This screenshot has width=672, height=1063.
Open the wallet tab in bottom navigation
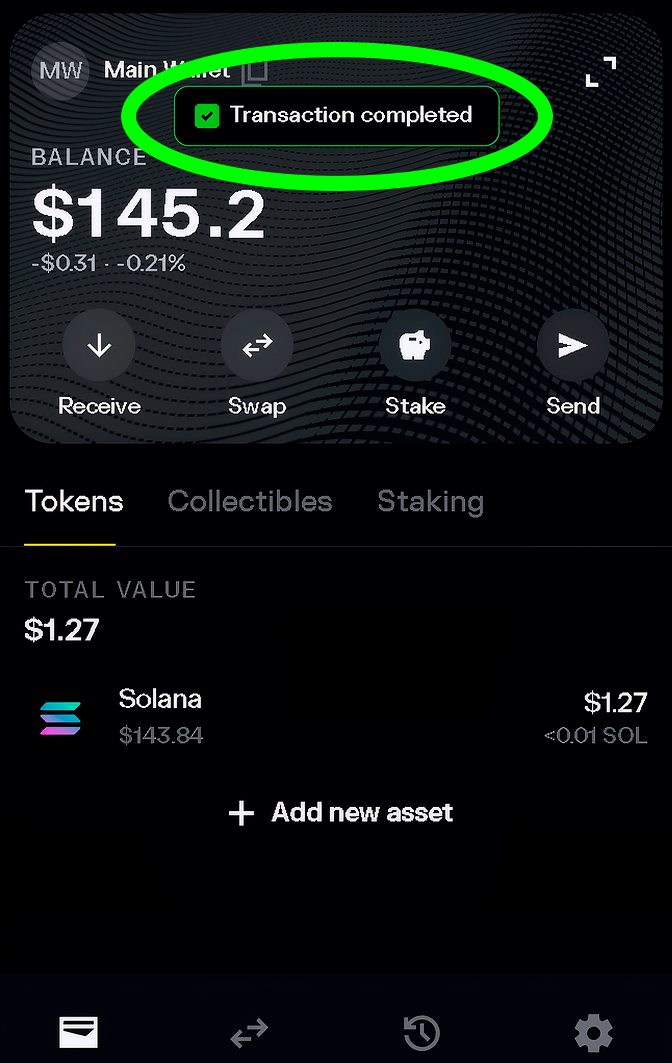pos(78,1031)
